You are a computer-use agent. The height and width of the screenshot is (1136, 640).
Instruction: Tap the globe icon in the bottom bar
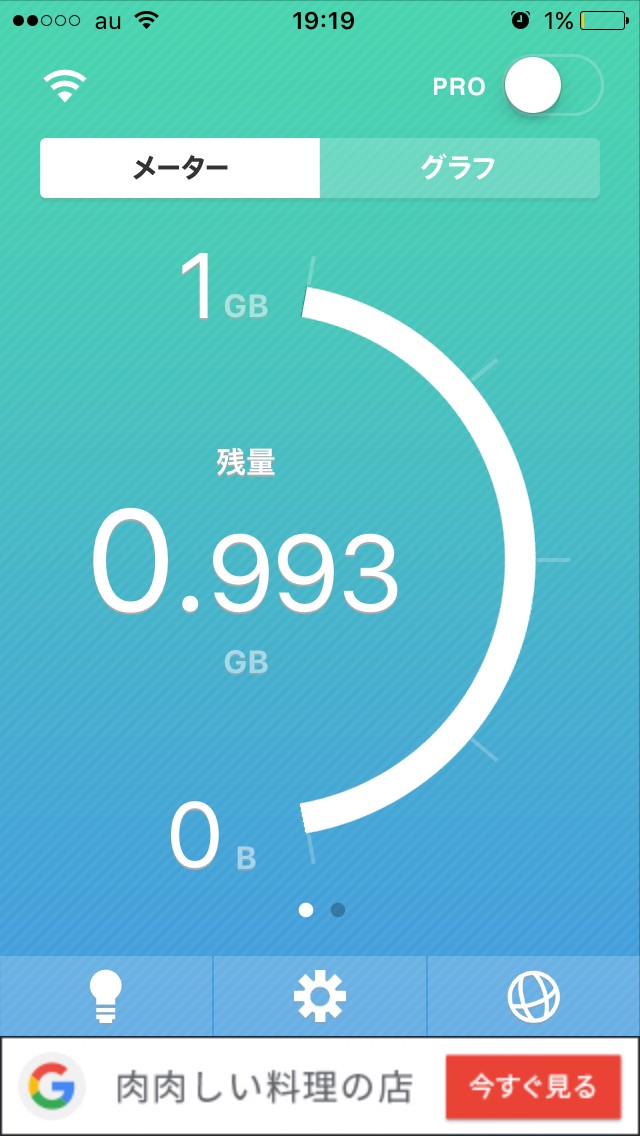point(533,996)
